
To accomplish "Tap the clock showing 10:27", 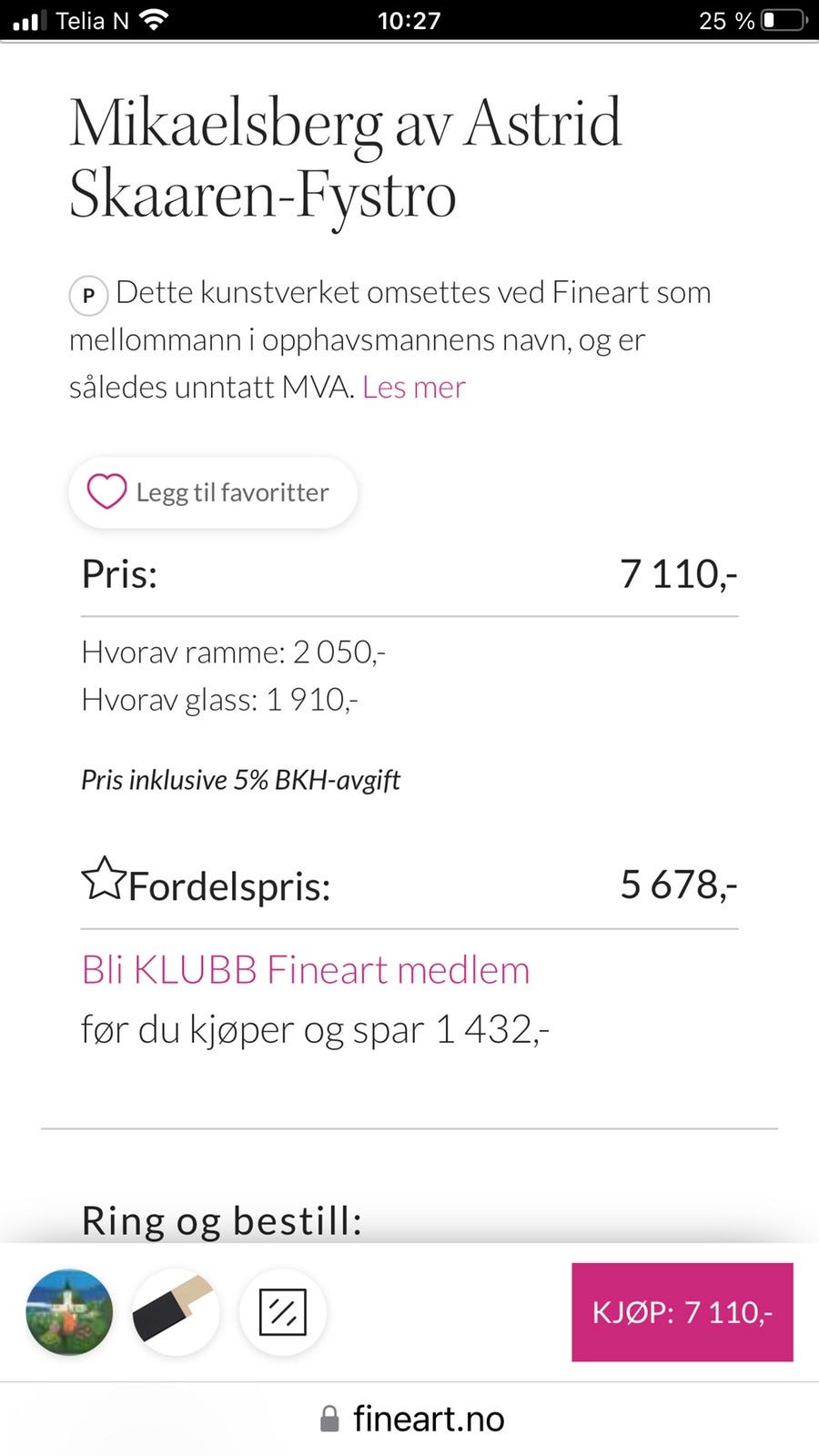I will coord(409,19).
